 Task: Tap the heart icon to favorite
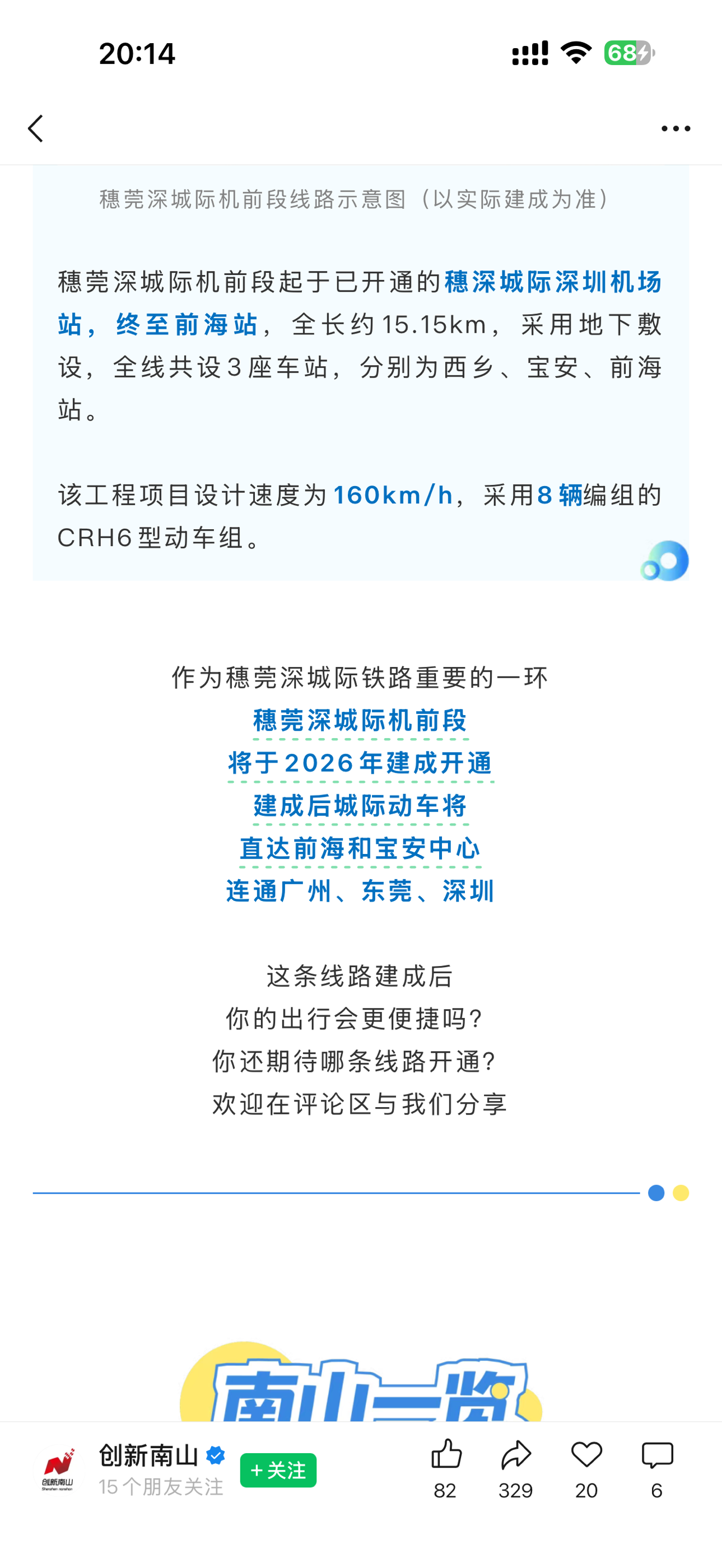tap(586, 1455)
